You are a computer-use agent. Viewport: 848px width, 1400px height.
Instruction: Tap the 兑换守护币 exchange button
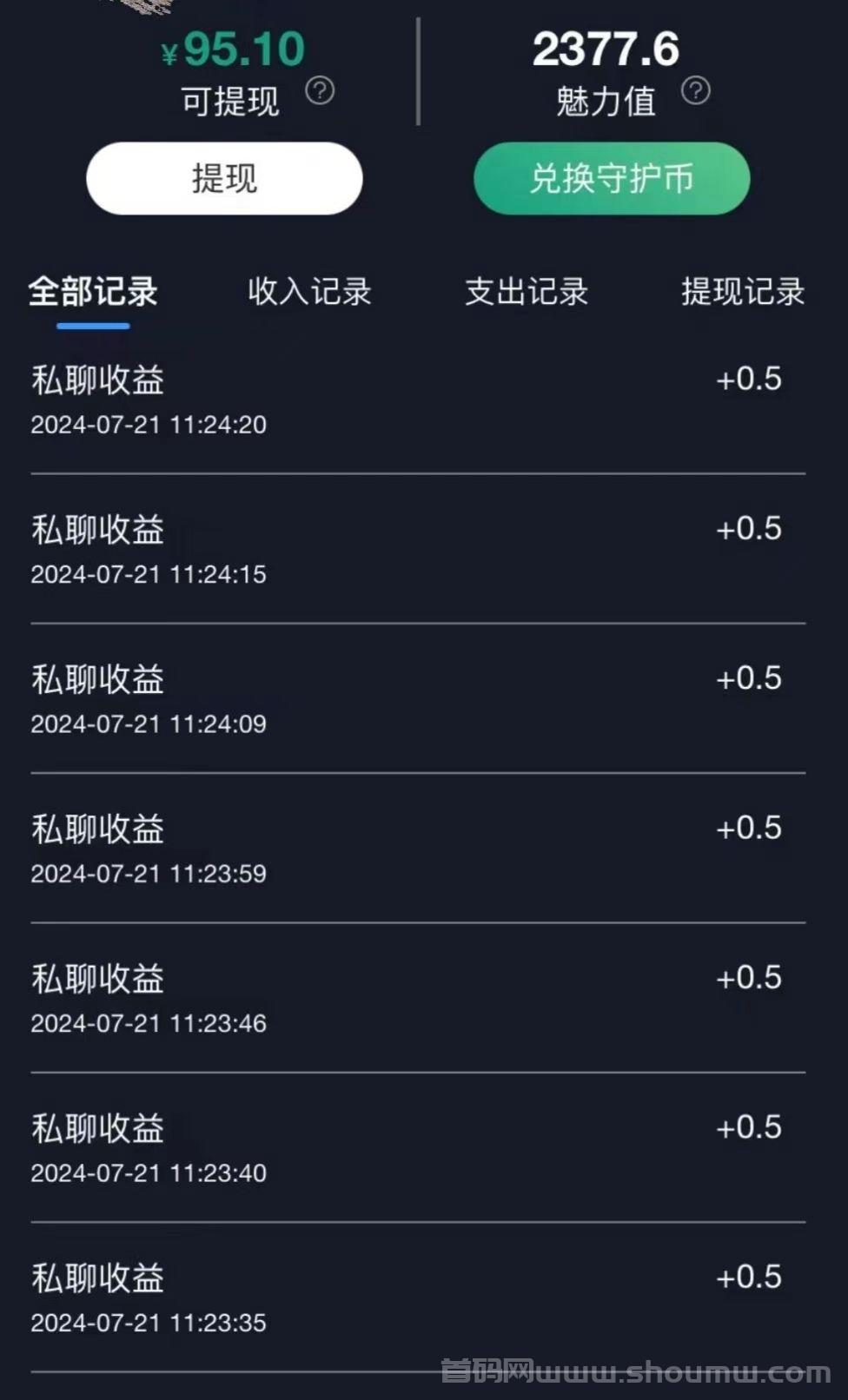click(612, 178)
